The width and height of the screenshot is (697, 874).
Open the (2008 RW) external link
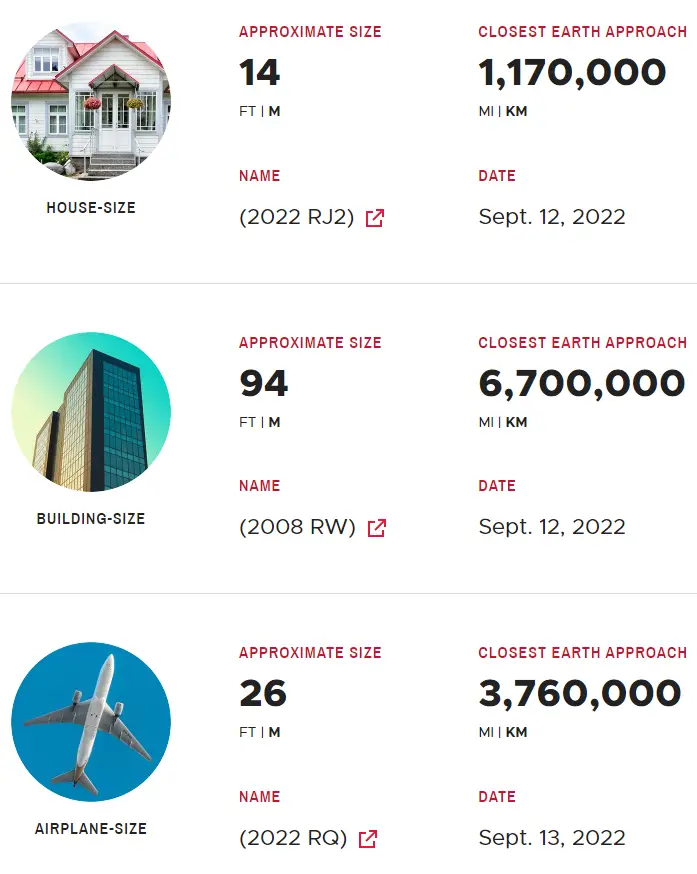pyautogui.click(x=376, y=527)
